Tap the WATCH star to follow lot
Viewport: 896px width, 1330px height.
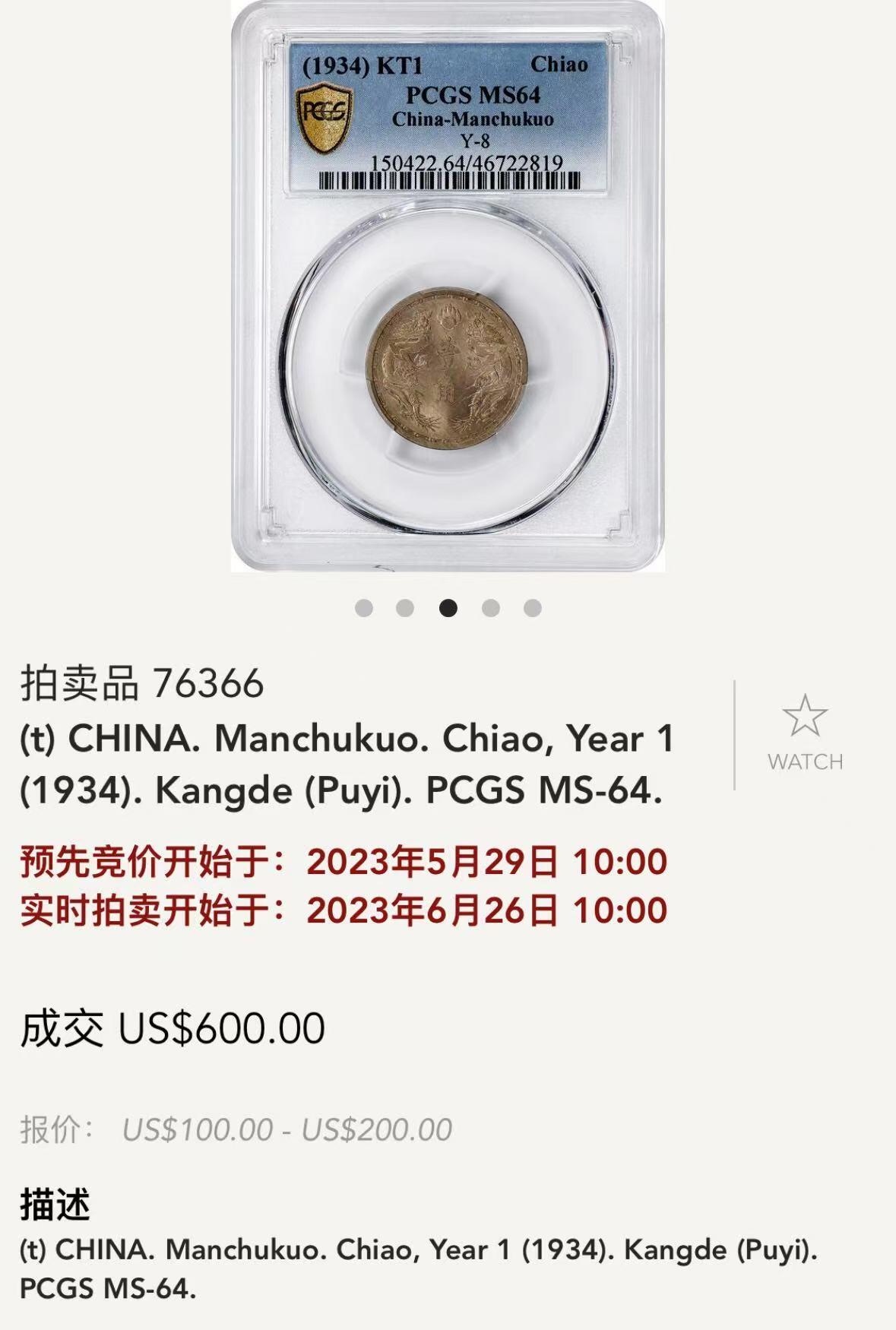click(805, 717)
